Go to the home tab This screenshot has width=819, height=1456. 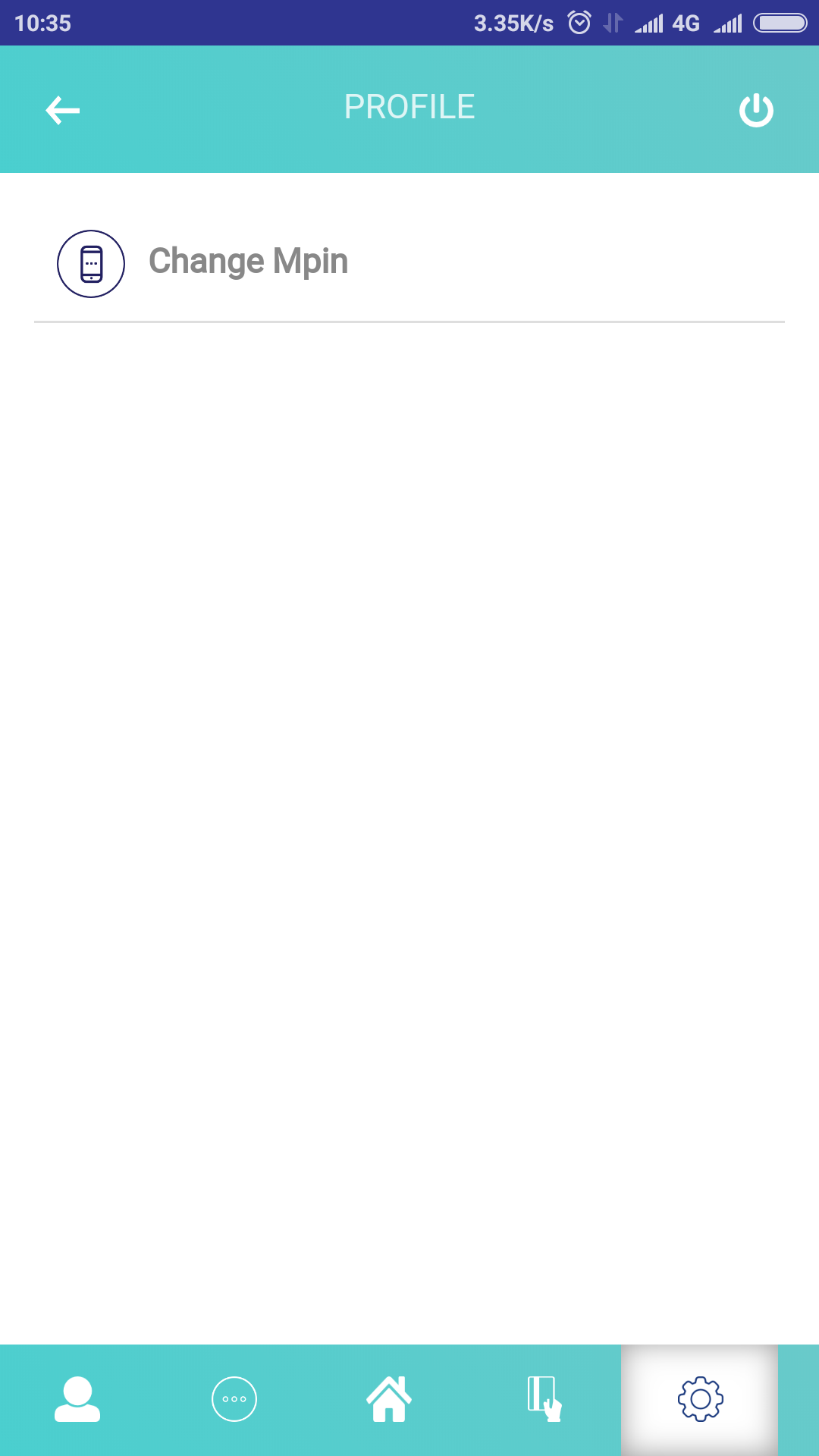[389, 1399]
